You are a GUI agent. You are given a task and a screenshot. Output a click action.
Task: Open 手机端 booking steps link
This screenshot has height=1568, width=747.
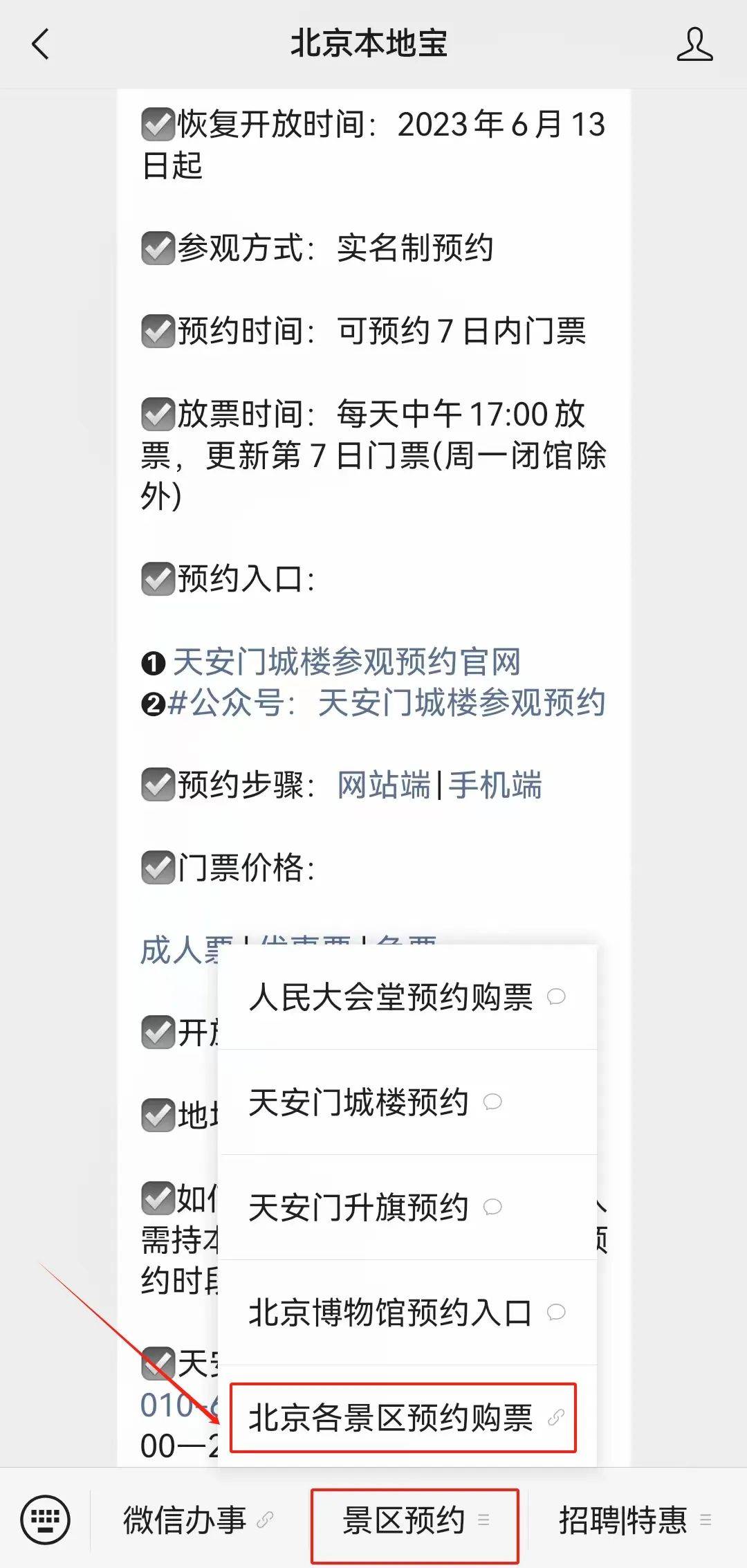pyautogui.click(x=495, y=785)
